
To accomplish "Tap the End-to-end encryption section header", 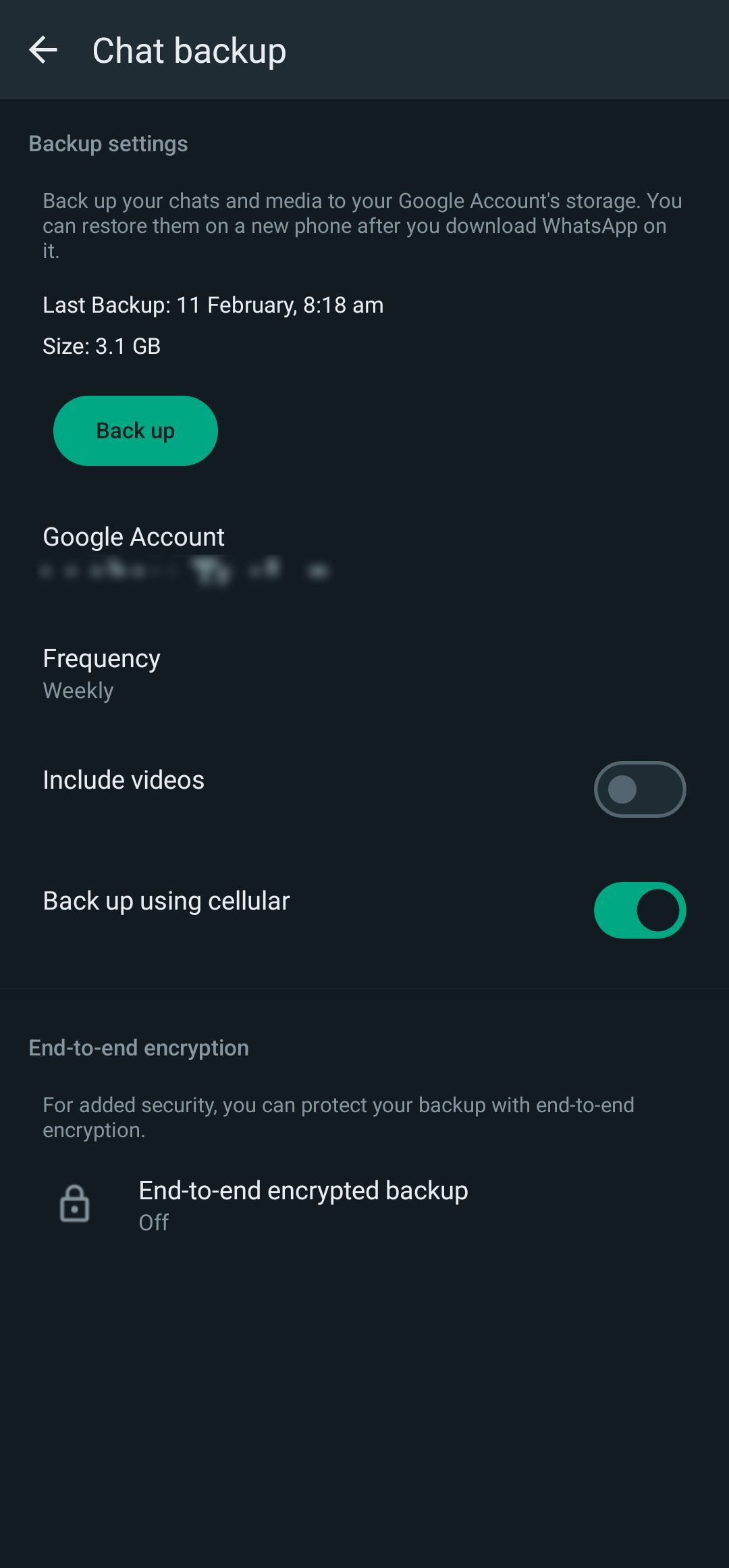I will 138,1047.
